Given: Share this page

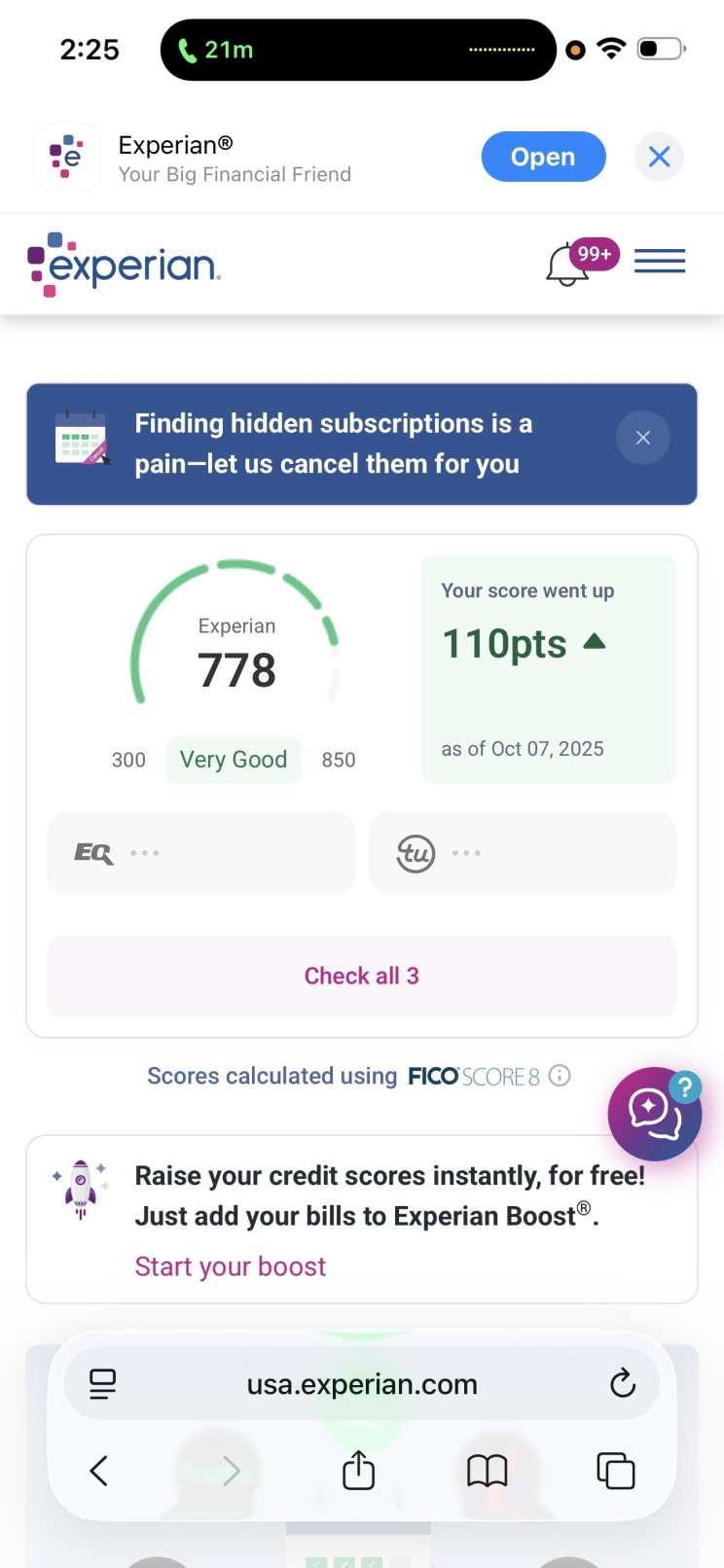Looking at the screenshot, I should (x=358, y=1470).
